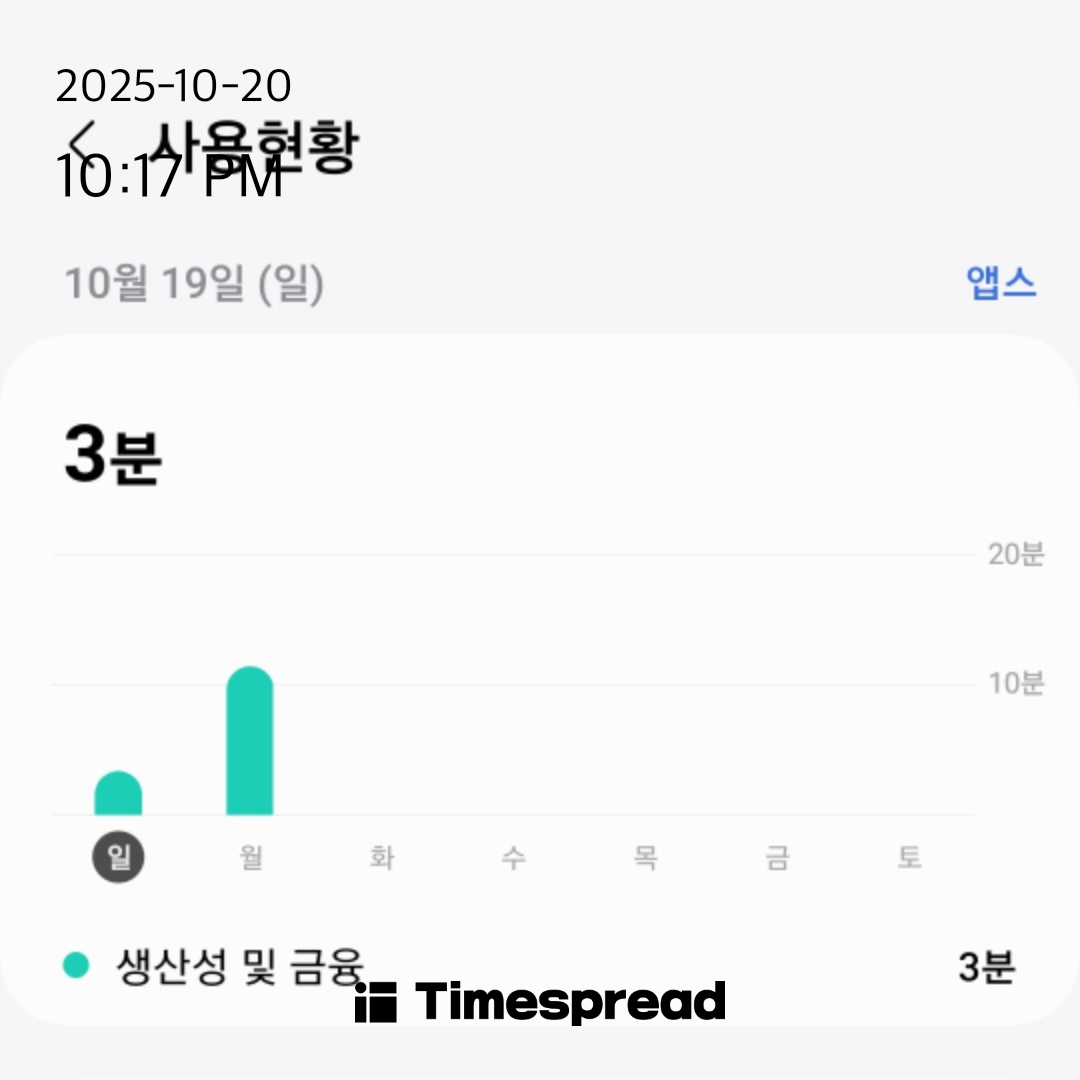Select the Monday (월) bar
1080x1080 pixels.
click(x=250, y=740)
